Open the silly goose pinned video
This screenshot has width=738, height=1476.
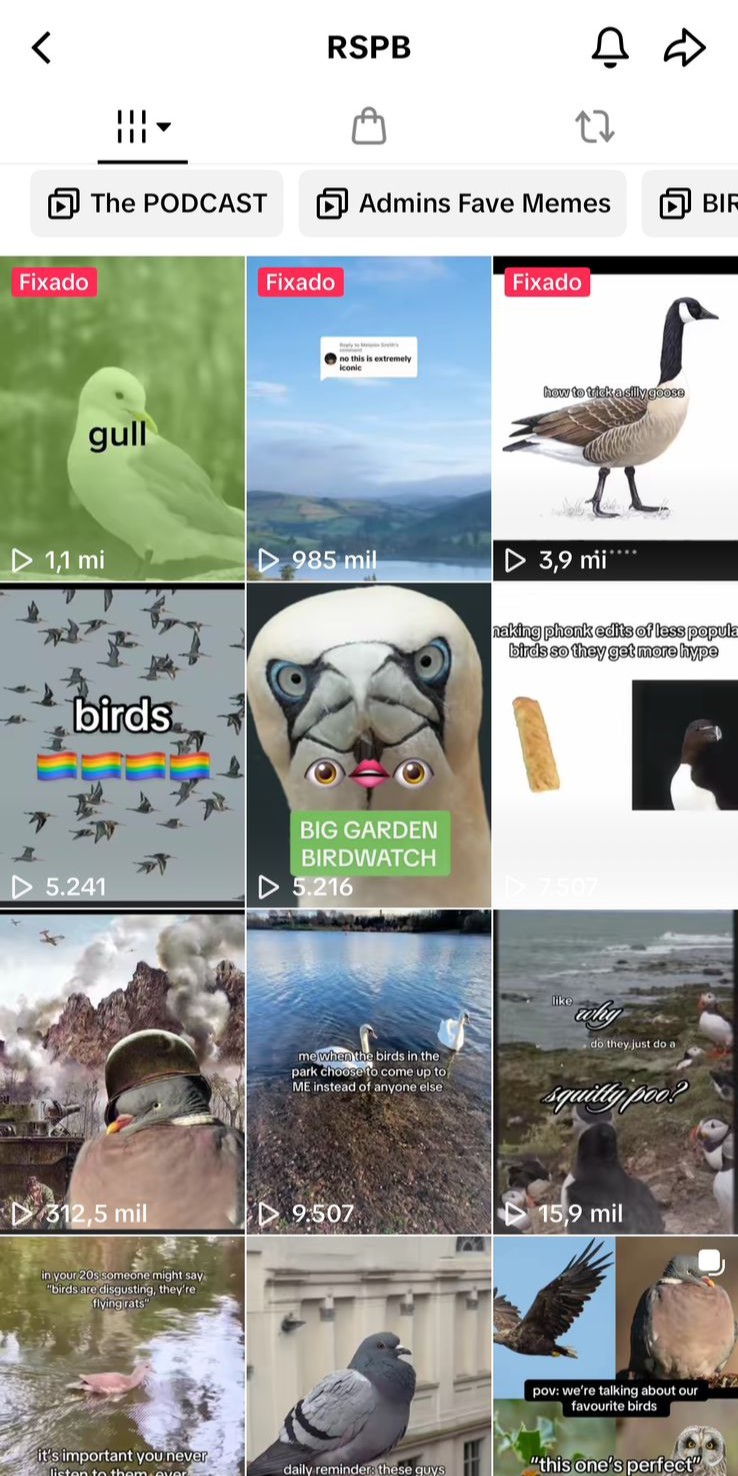point(616,418)
